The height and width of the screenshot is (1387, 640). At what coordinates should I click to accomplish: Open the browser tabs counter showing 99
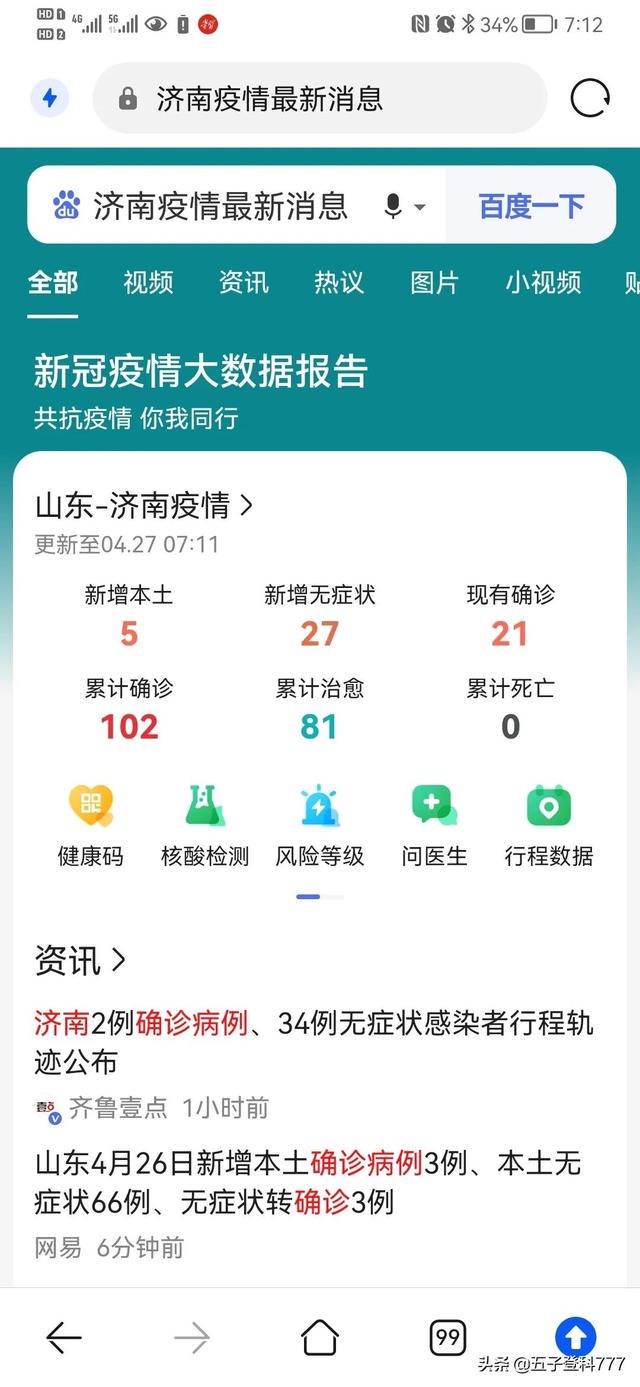coord(447,1337)
